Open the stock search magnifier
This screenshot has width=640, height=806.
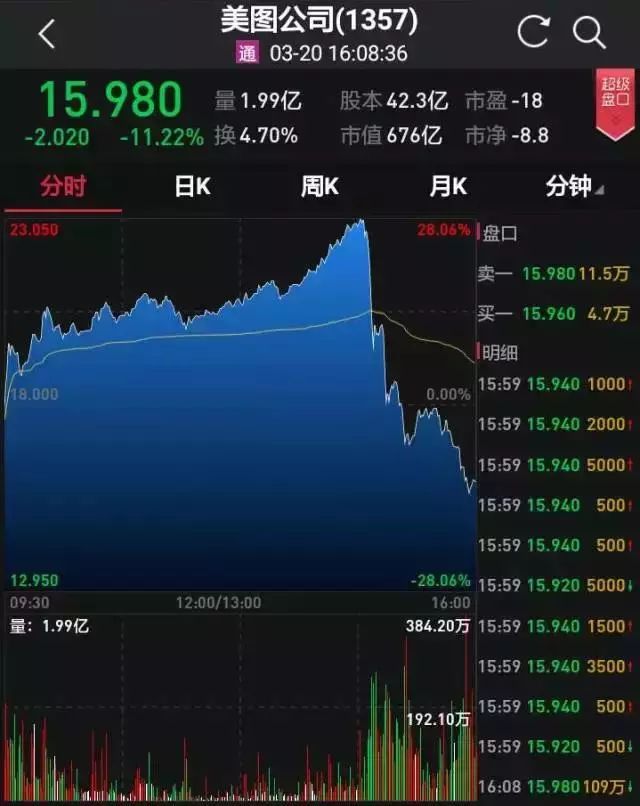point(589,32)
